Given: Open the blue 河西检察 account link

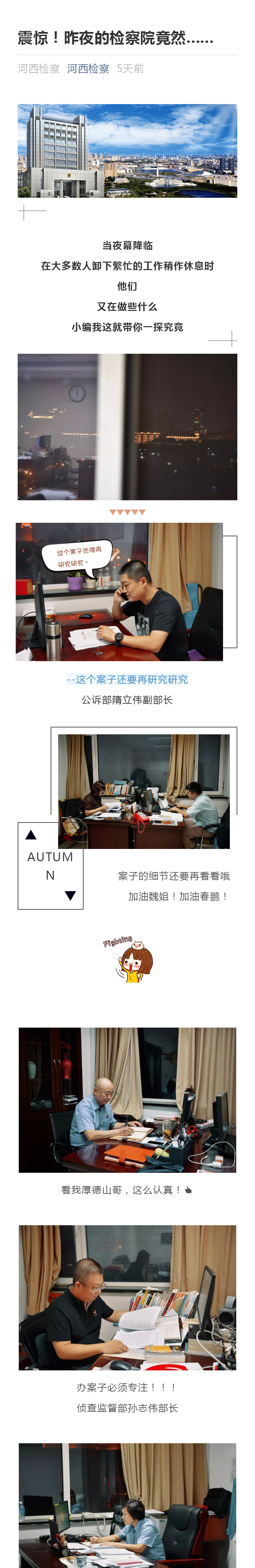Looking at the screenshot, I should [88, 69].
